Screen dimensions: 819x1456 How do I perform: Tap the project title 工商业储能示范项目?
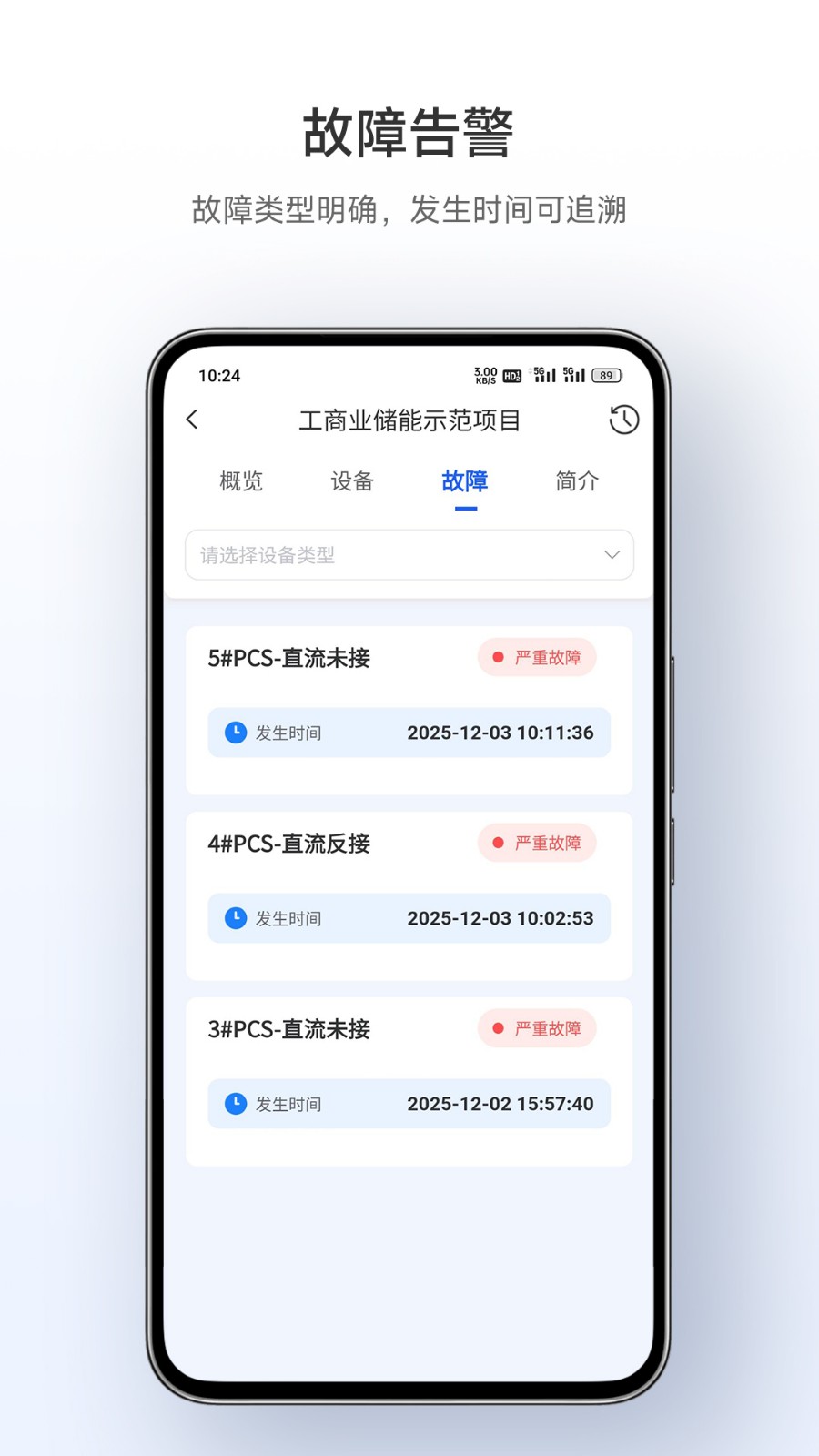click(409, 420)
